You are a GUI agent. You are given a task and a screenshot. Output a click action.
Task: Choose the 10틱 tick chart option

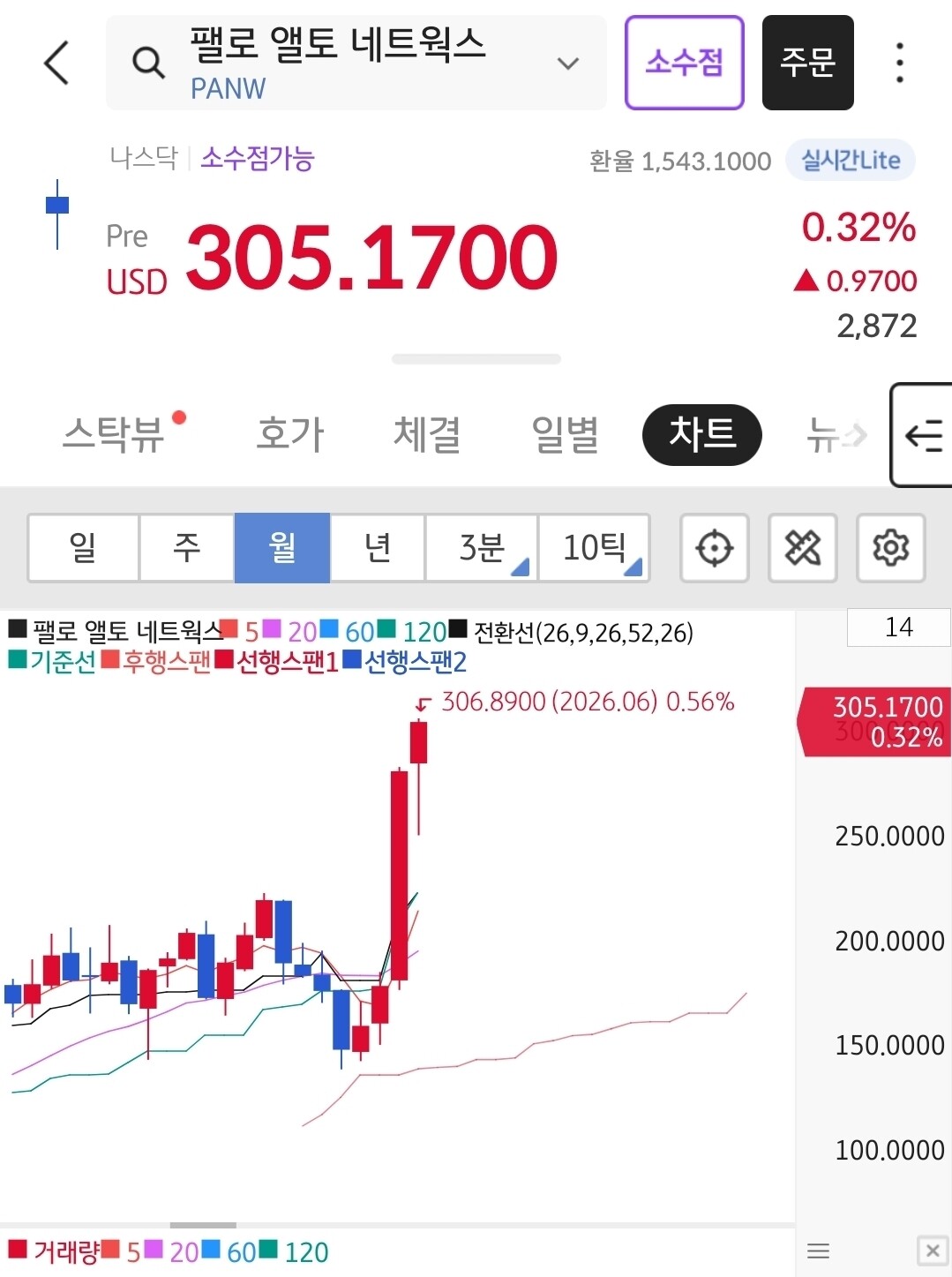[594, 548]
